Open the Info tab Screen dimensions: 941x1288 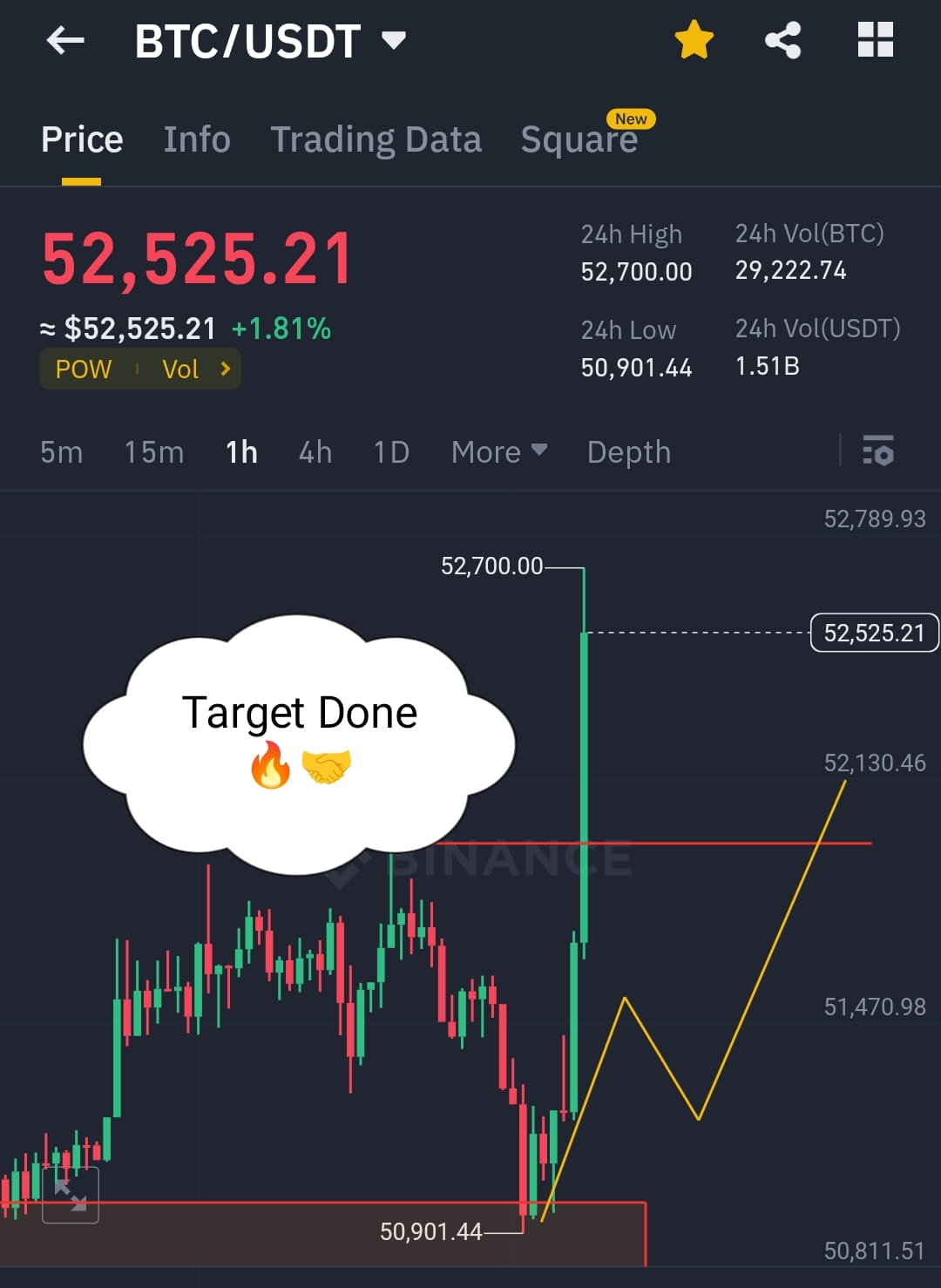196,139
